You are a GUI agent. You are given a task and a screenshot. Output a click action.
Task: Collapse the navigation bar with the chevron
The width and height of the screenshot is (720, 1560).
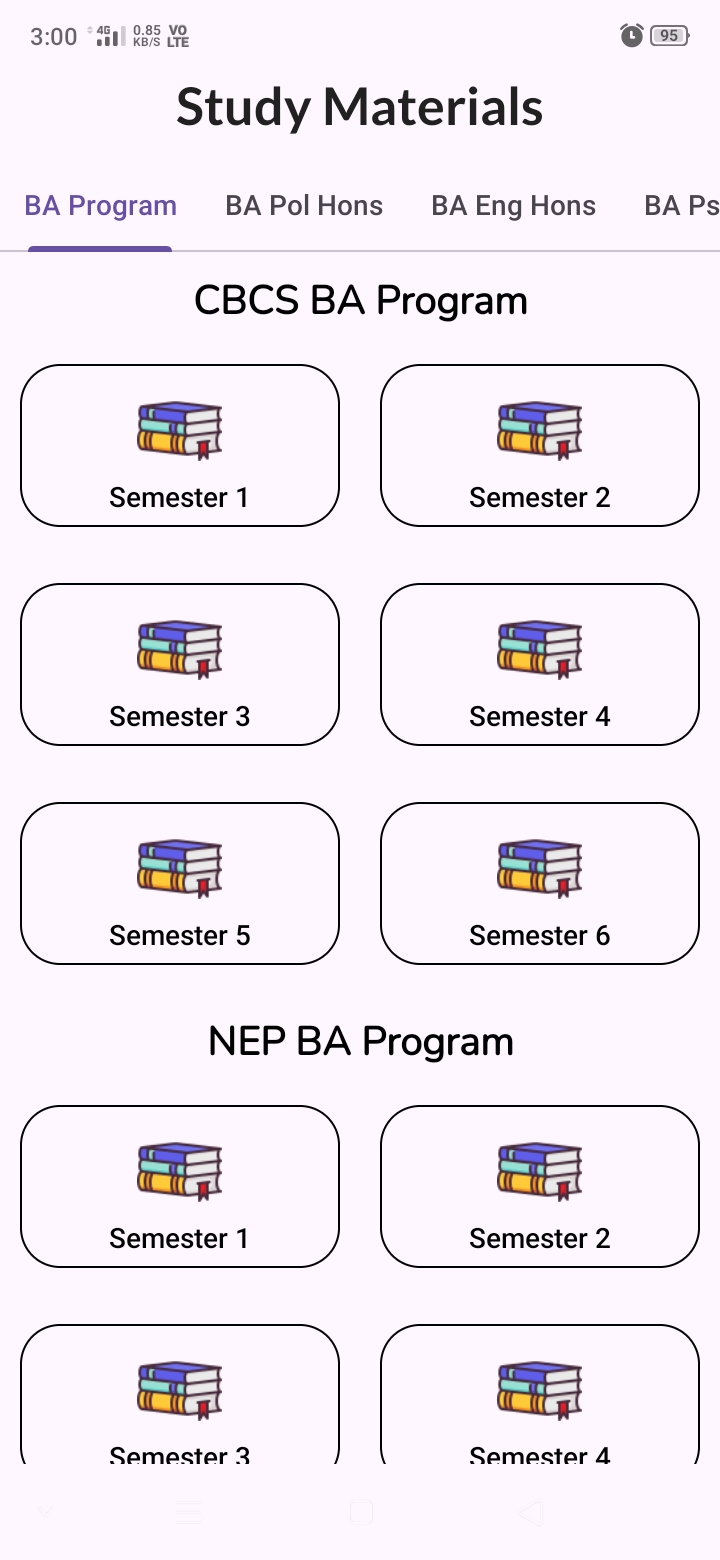(43, 1511)
